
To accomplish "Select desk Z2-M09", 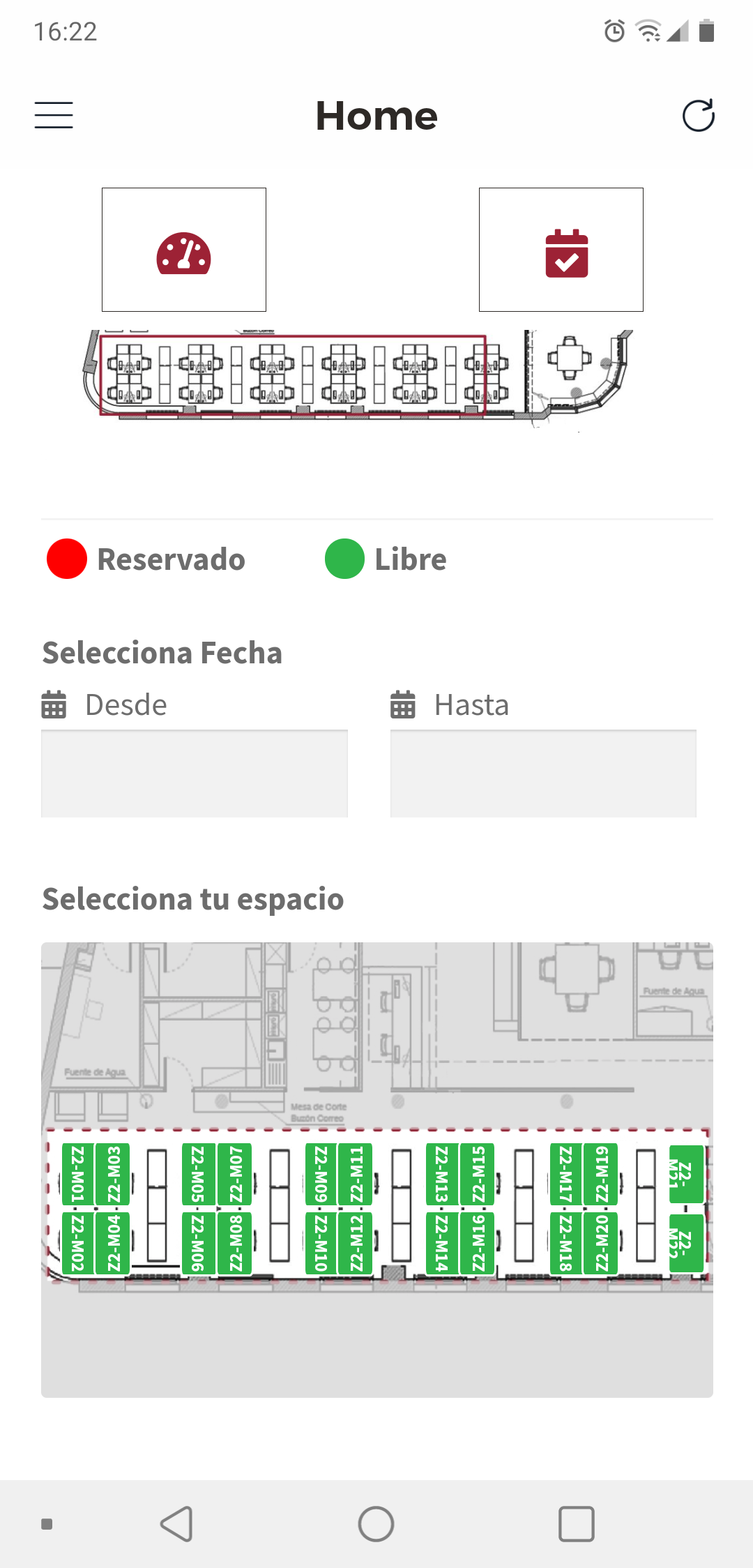I will coord(321,1174).
